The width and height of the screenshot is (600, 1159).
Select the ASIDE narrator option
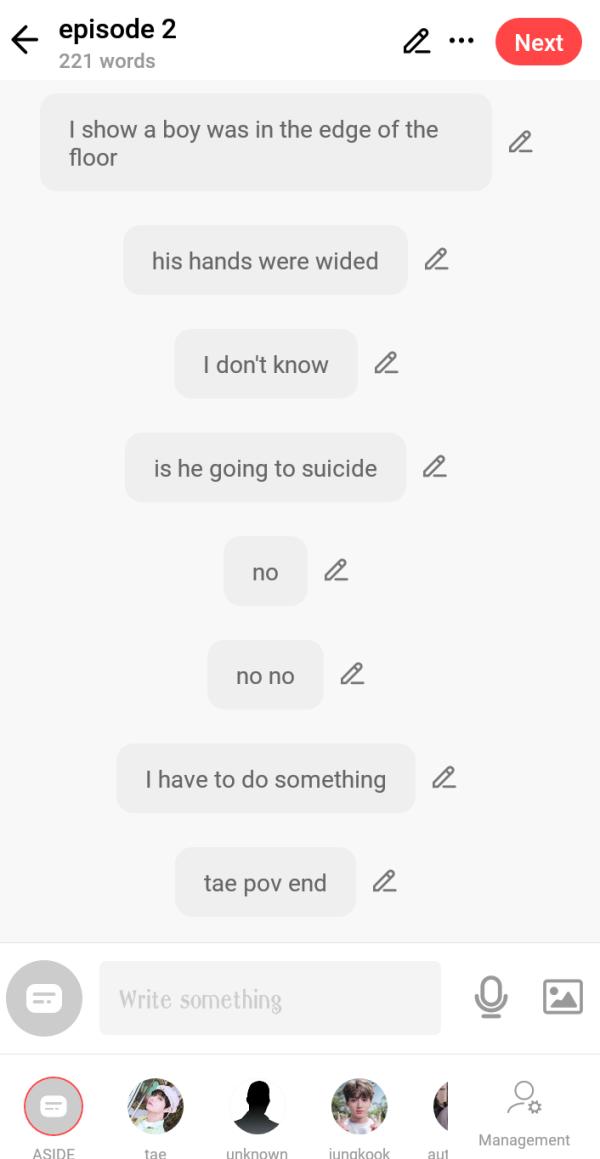click(x=53, y=1107)
